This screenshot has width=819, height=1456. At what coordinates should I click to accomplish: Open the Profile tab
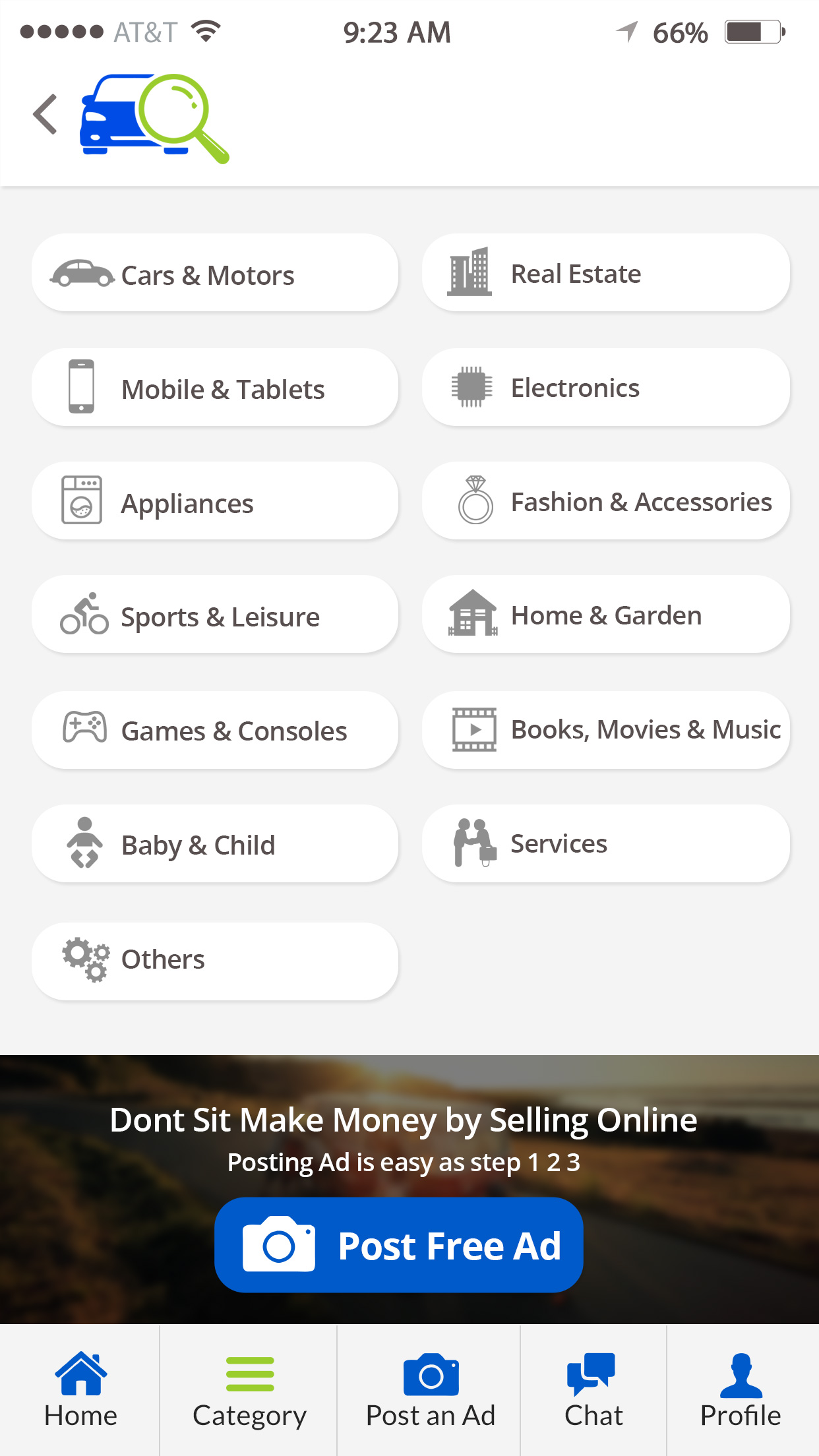click(741, 1390)
